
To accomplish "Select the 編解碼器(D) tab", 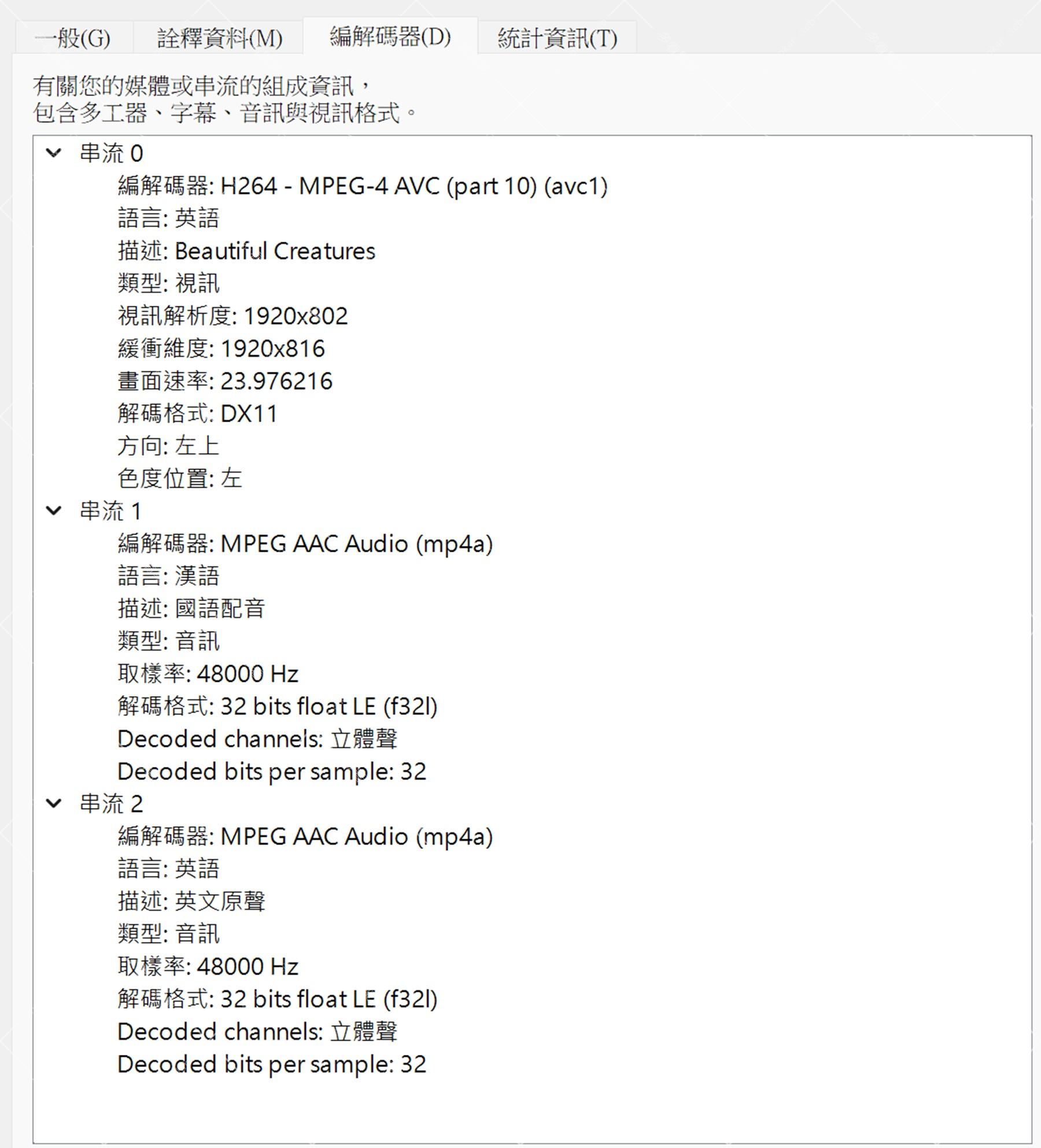I will coord(390,36).
